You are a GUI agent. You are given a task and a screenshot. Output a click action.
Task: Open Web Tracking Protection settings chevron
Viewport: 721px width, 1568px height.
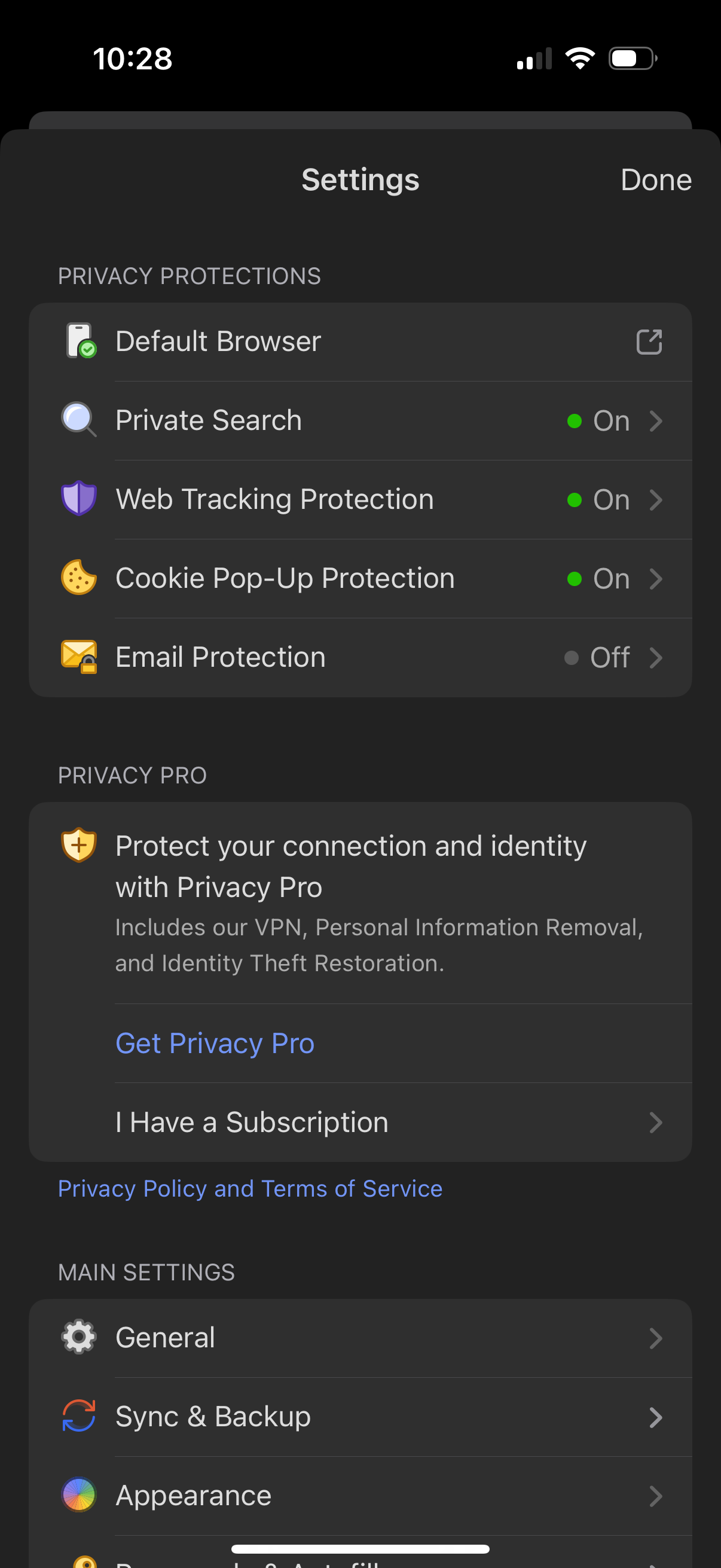(656, 500)
